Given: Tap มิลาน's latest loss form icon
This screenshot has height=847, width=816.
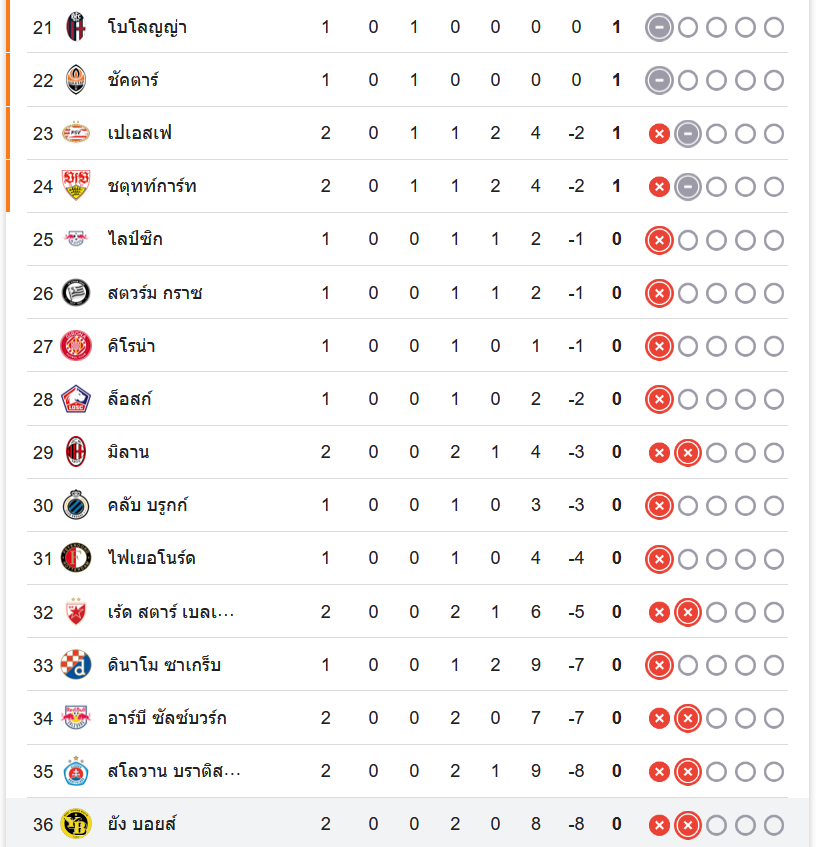Looking at the screenshot, I should pyautogui.click(x=687, y=453).
